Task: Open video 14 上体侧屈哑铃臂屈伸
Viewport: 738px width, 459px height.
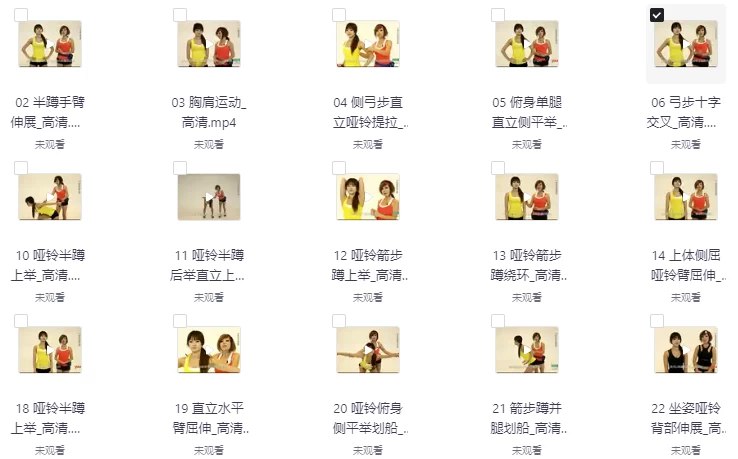Action: click(x=685, y=197)
